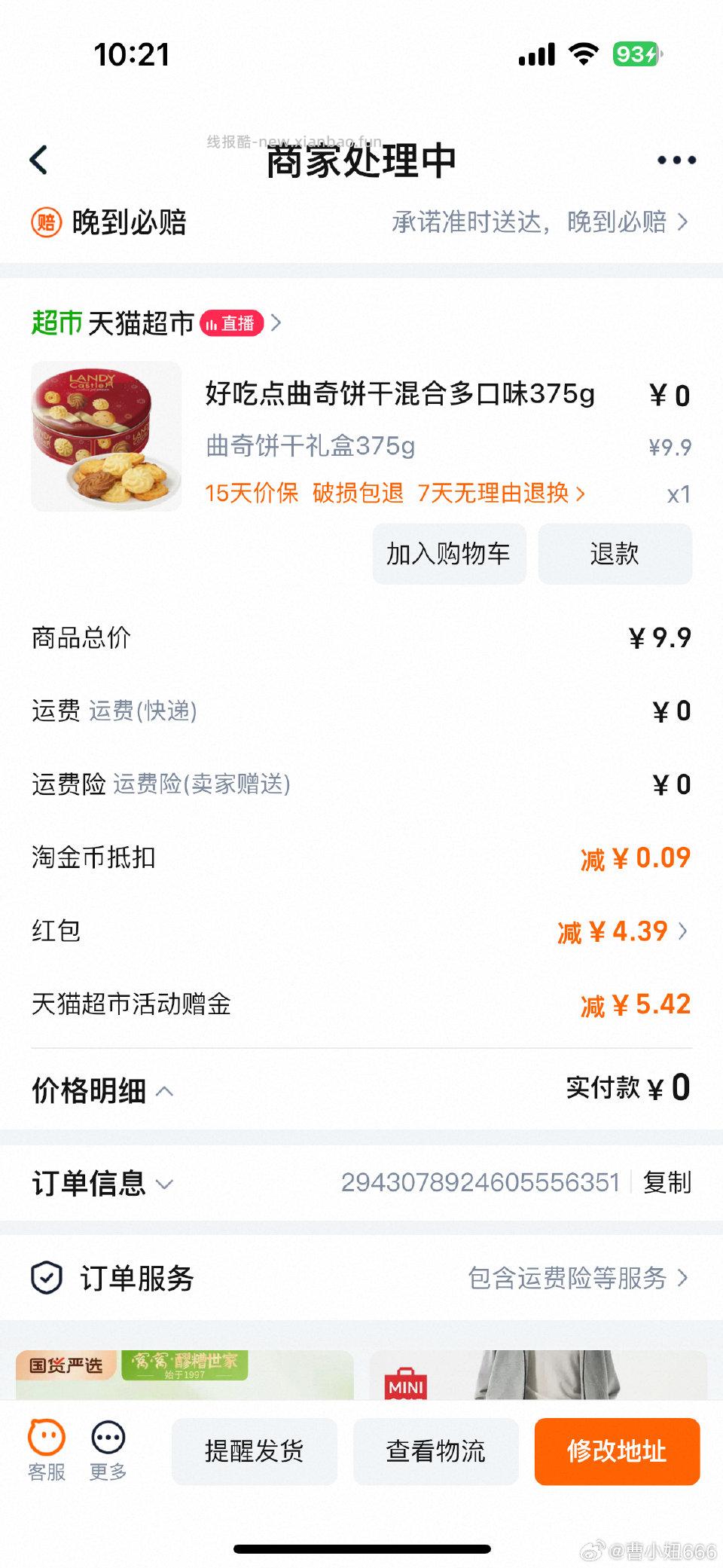Copy order number using the 复制 link
Viewport: 723px width, 1568px height.
click(667, 1183)
